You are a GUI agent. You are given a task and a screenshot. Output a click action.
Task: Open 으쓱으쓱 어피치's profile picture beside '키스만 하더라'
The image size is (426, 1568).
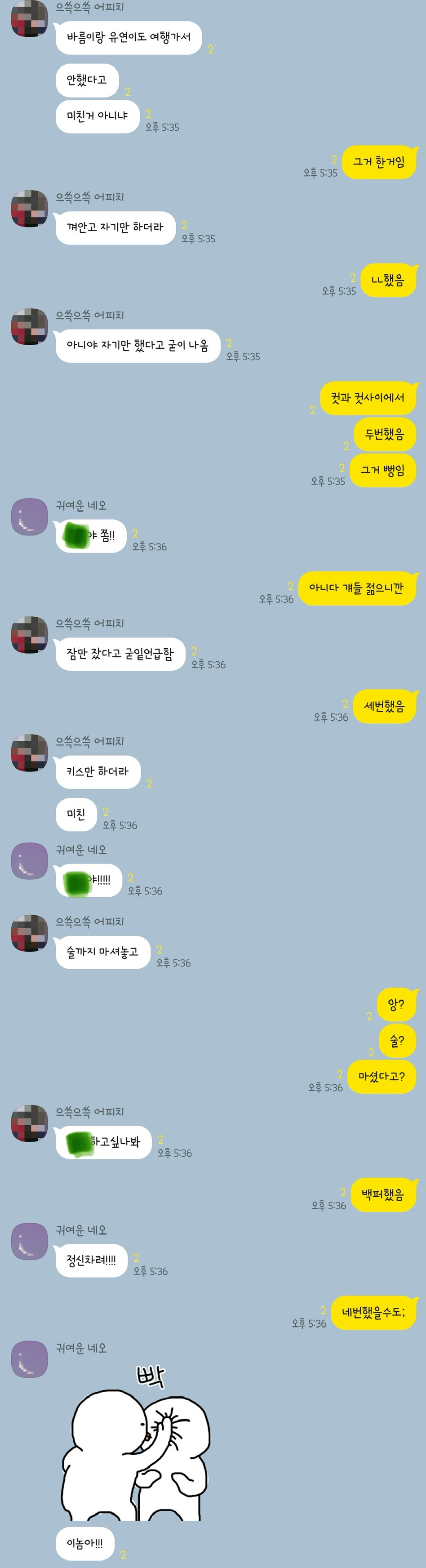(29, 753)
